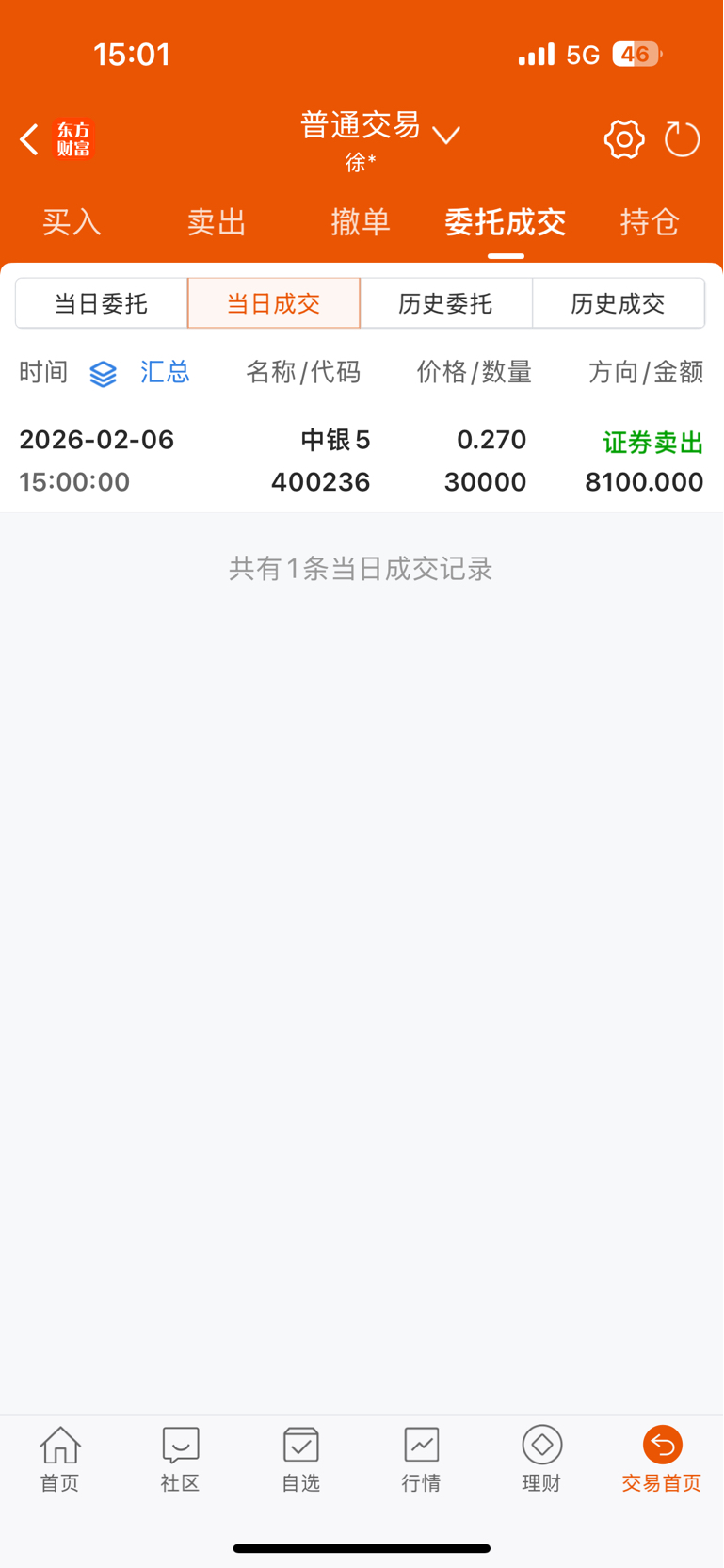Open the 中银5 400236 trade record

pos(362,461)
